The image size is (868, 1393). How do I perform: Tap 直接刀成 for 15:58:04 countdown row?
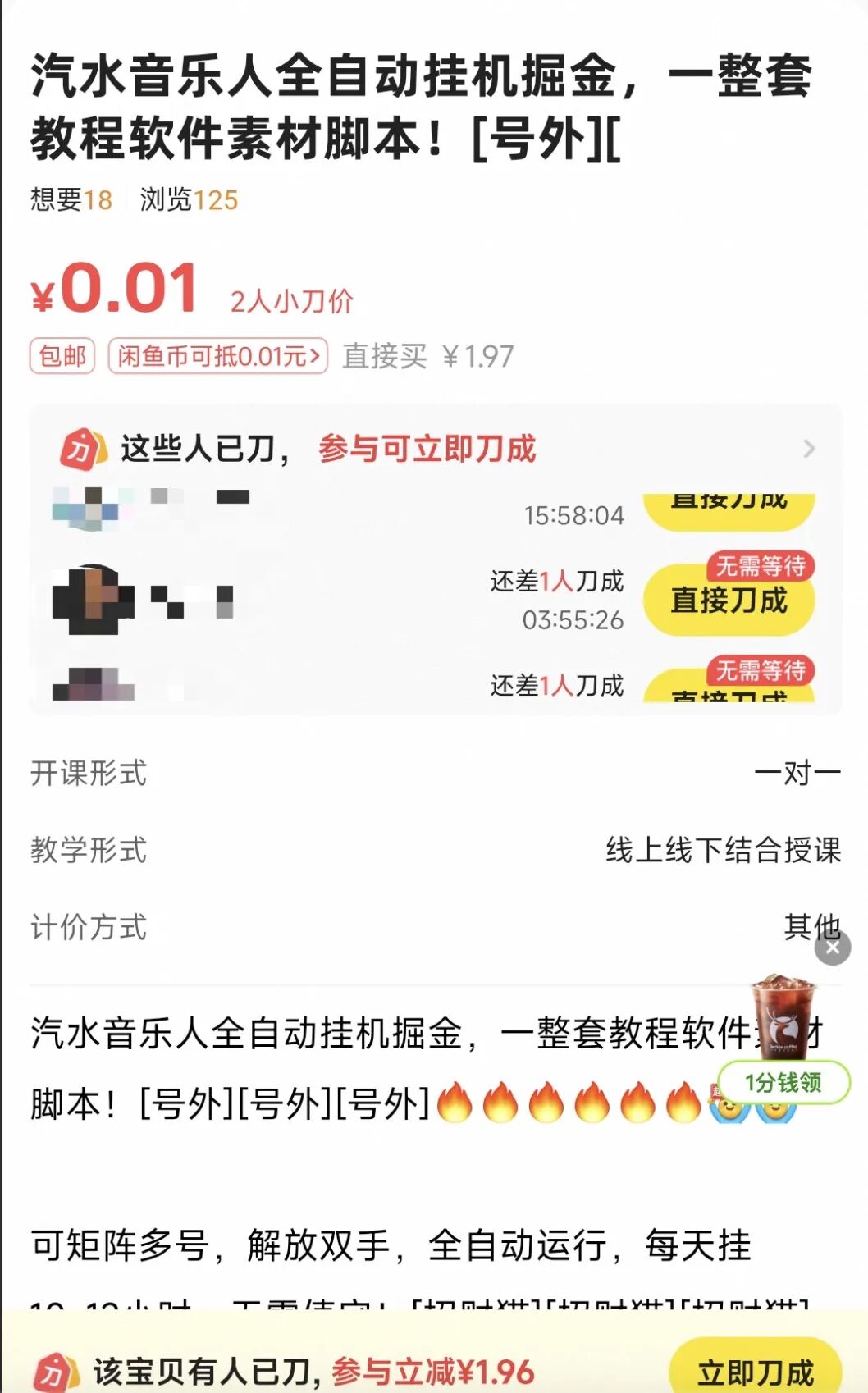click(x=729, y=506)
